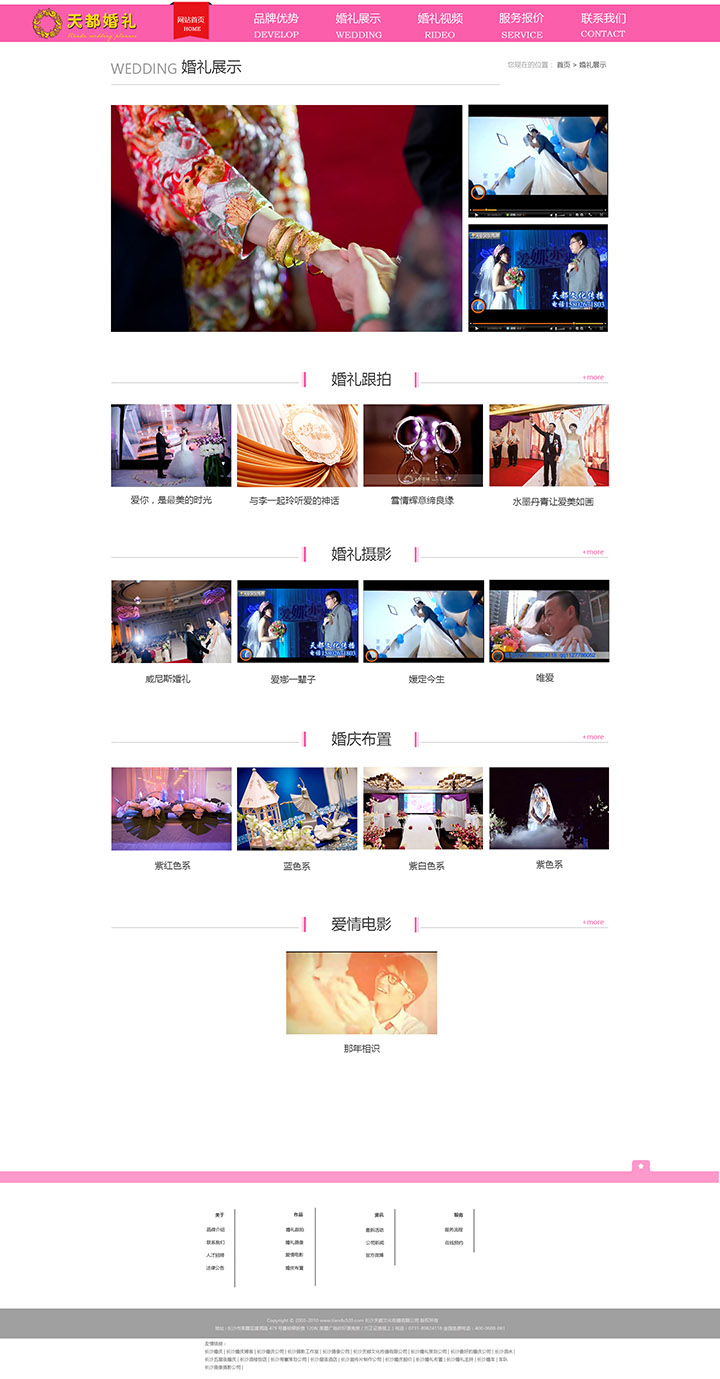The height and width of the screenshot is (1379, 720).
Task: Tap the 首页 breadcrumb link
Action: tap(564, 65)
